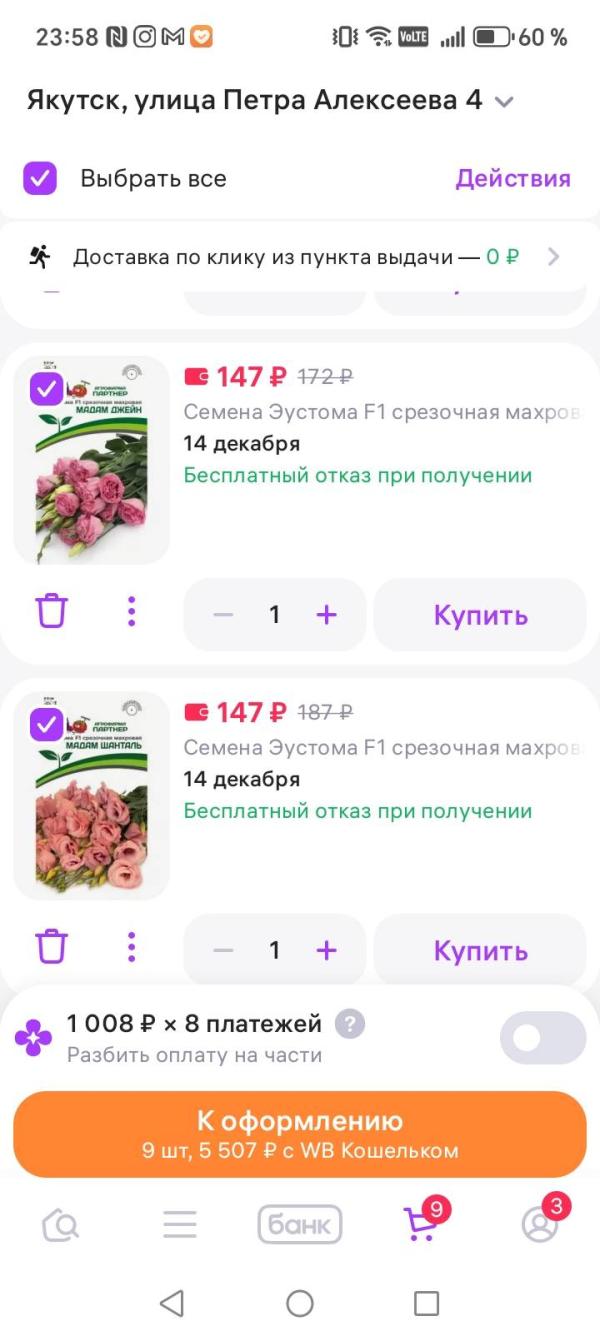The image size is (600, 1335).
Task: Tap Купить for Мадам Шанталь seeds
Action: [x=480, y=950]
